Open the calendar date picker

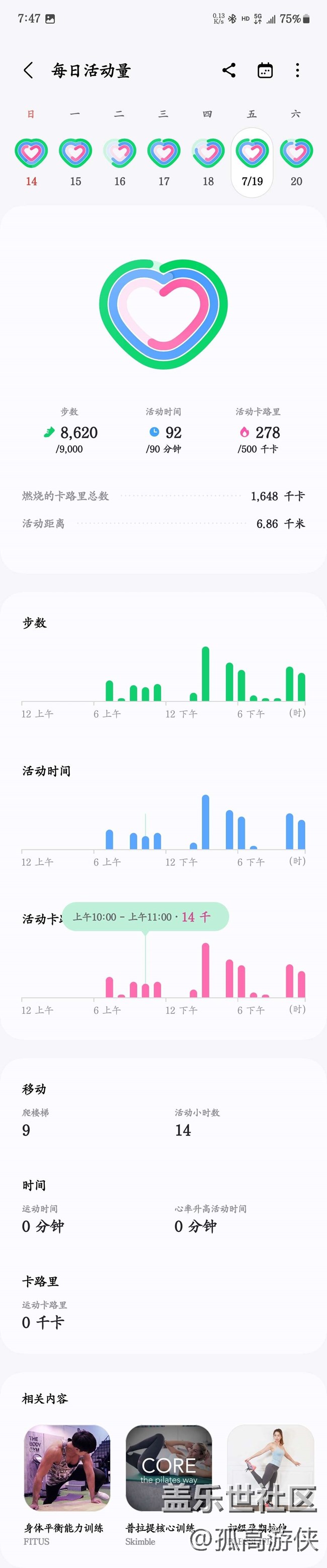(265, 70)
